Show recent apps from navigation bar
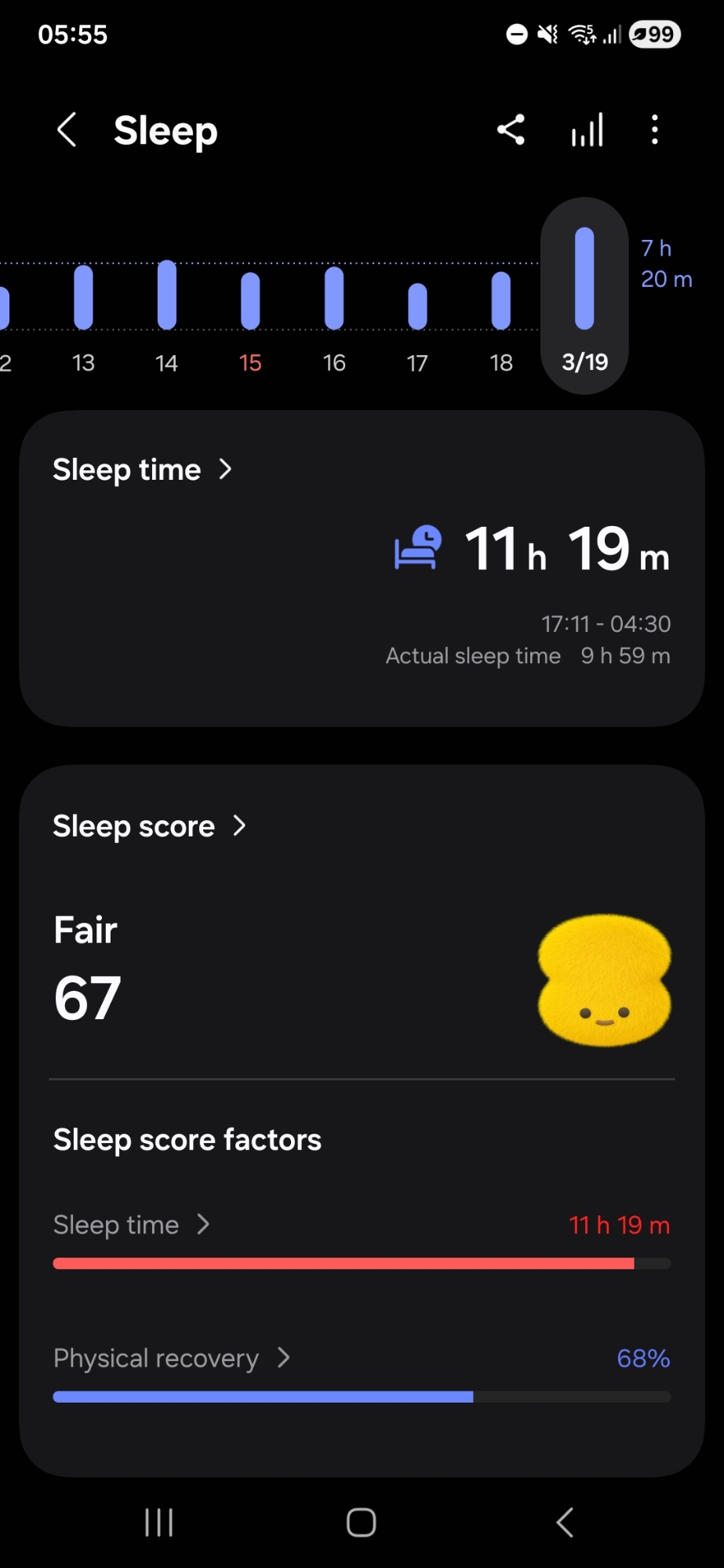Viewport: 724px width, 1568px height. tap(159, 1523)
